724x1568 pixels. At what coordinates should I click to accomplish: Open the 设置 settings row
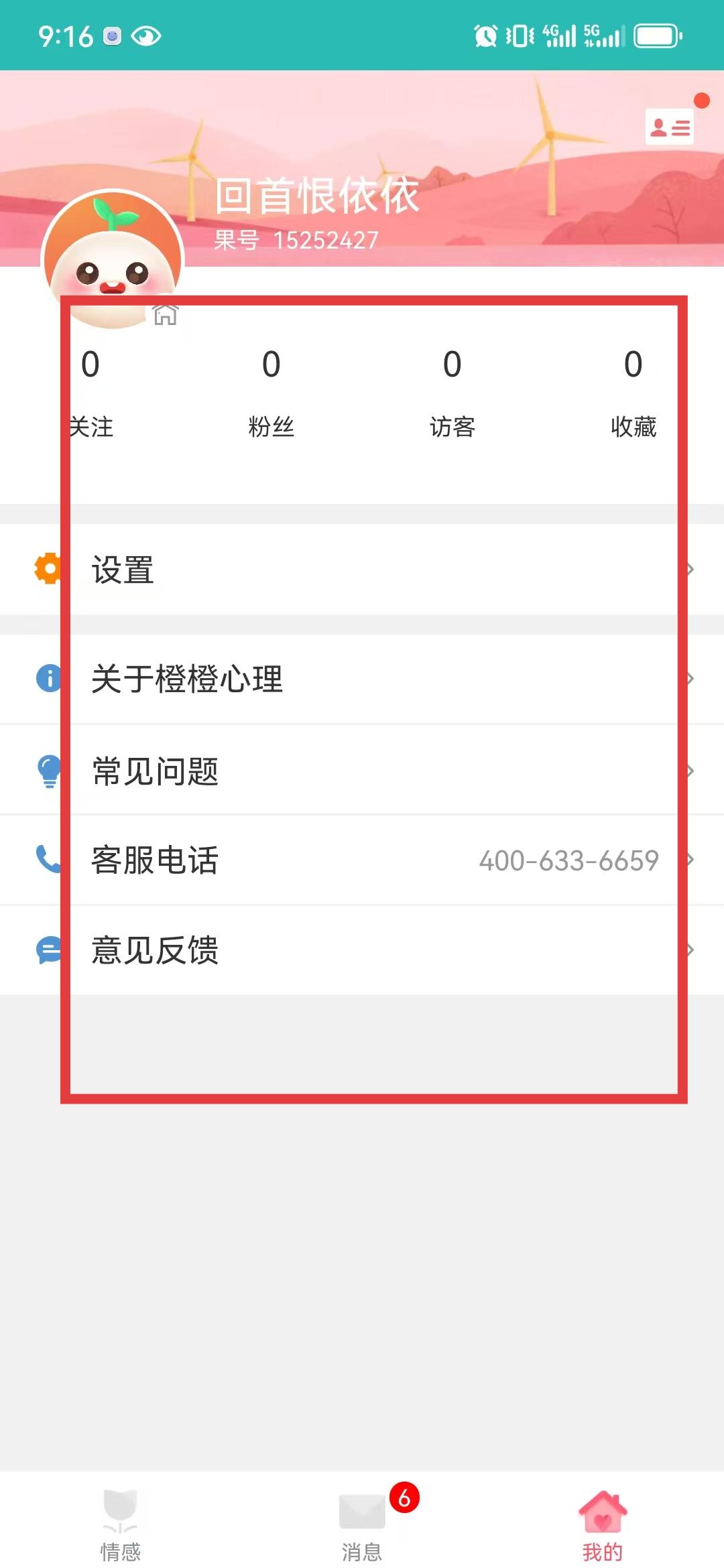(x=362, y=570)
